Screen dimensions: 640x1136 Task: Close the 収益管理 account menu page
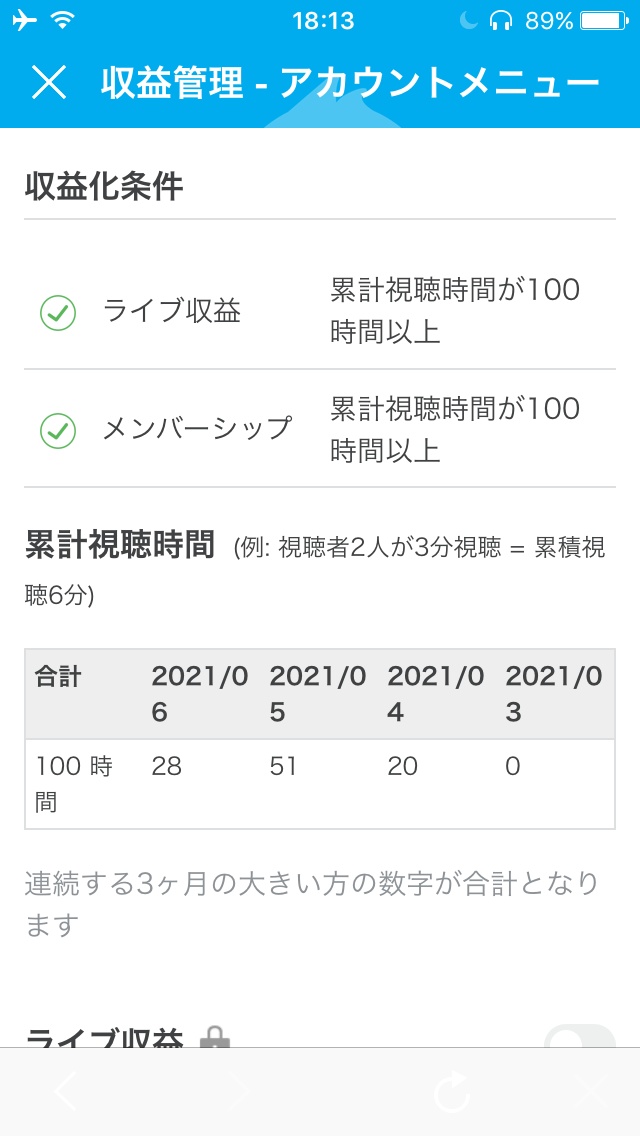click(49, 83)
